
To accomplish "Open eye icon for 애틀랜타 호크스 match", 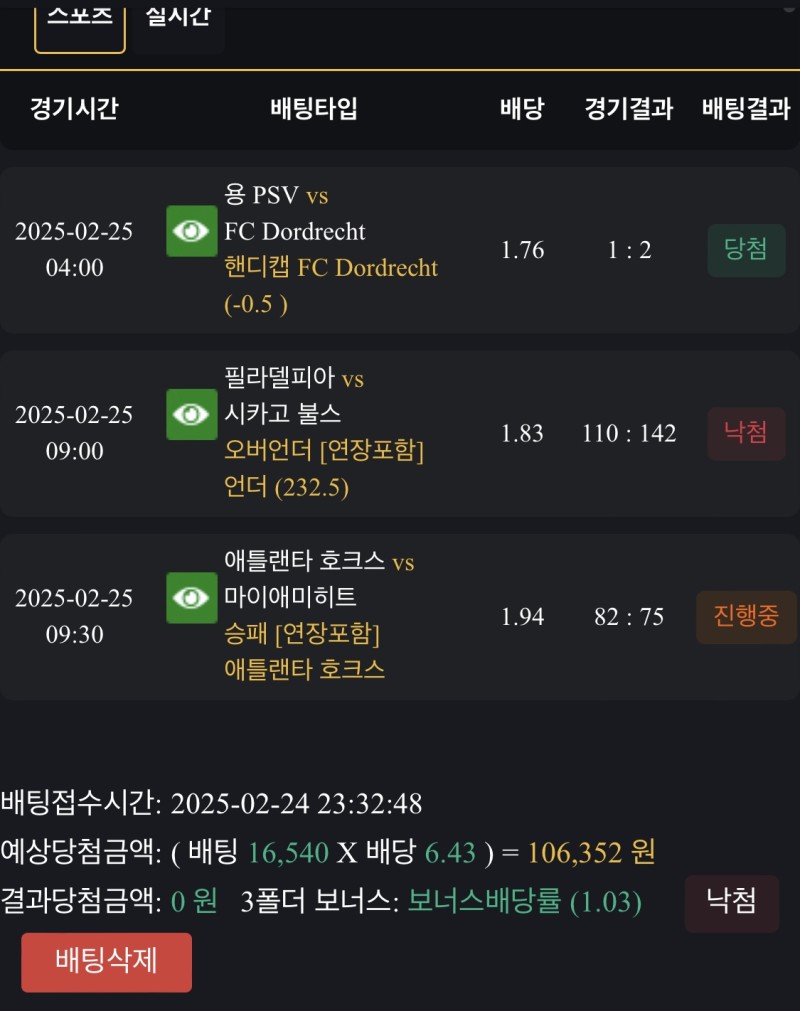I will tap(191, 598).
